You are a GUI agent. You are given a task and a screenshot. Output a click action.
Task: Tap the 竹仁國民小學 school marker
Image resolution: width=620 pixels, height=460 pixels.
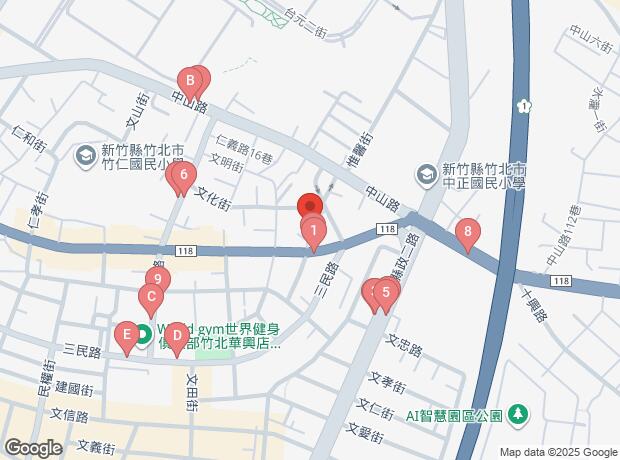pos(86,155)
